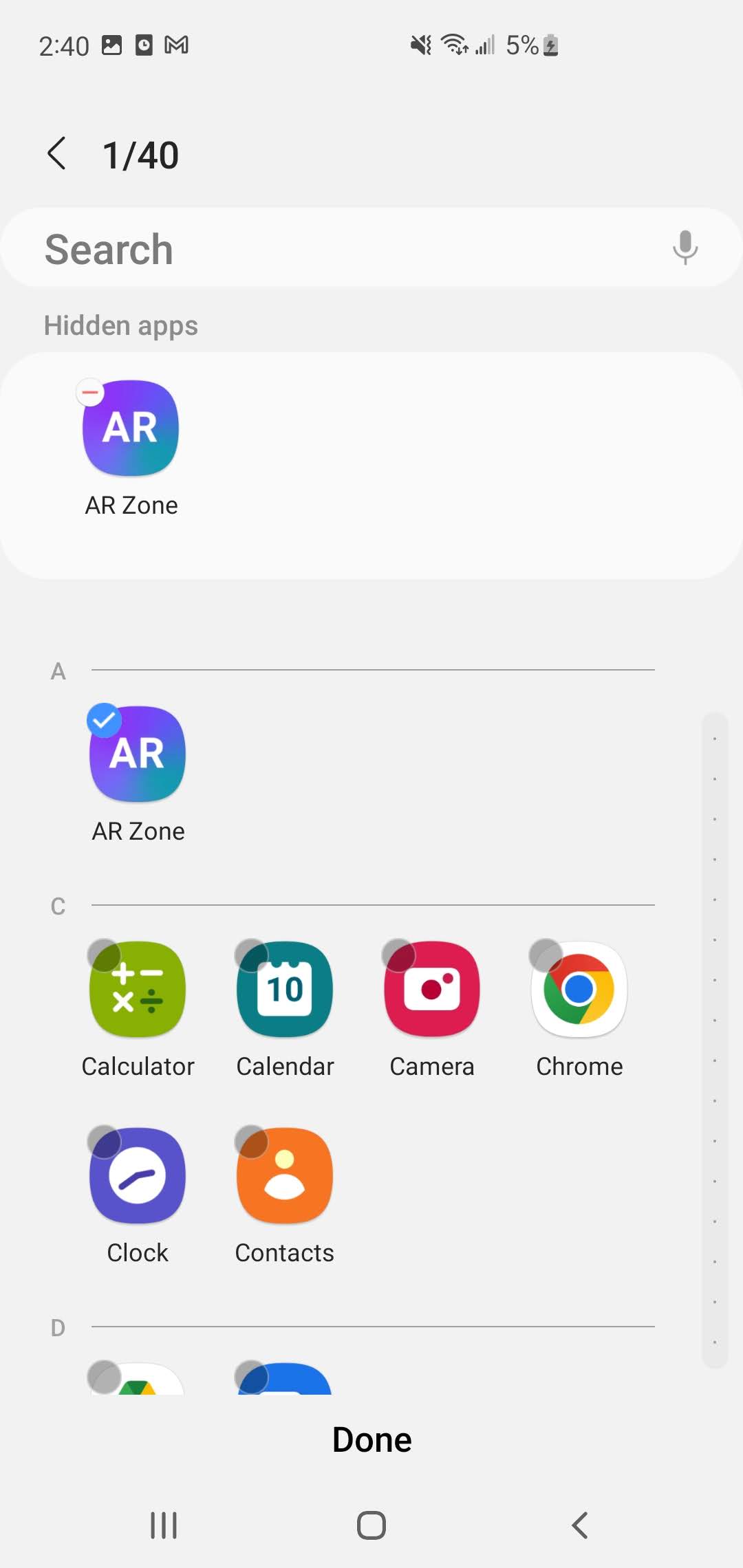Screen dimensions: 743x1568
Task: Mark Camera for hiding
Action: click(431, 990)
